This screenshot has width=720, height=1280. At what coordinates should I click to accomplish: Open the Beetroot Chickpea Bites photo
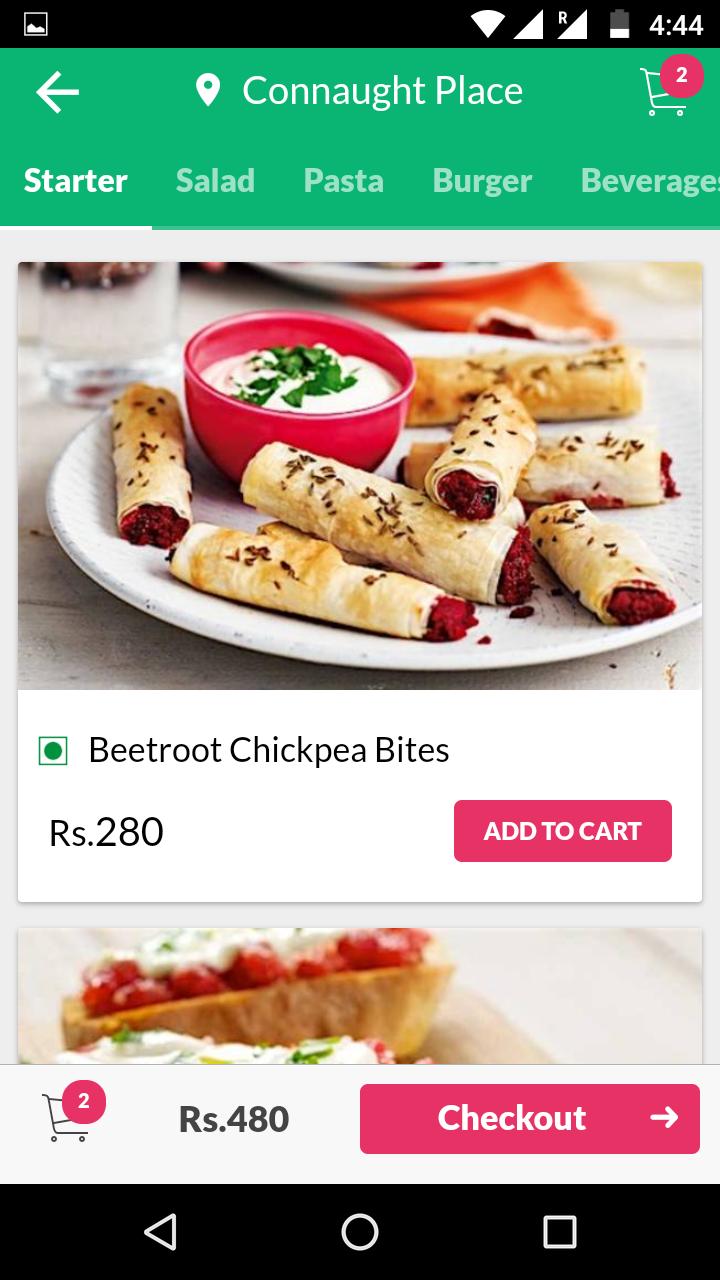[359, 475]
